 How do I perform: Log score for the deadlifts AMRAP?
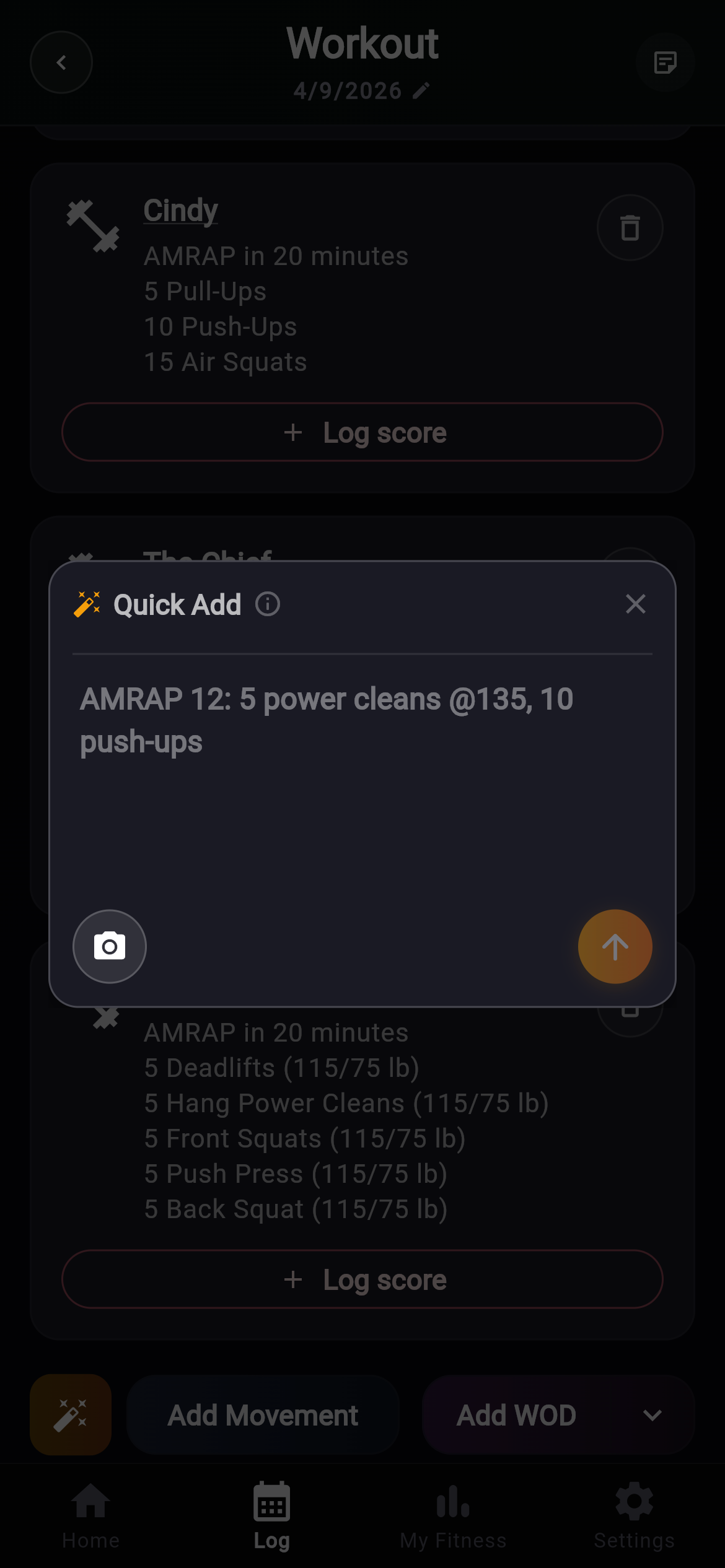tap(362, 1279)
